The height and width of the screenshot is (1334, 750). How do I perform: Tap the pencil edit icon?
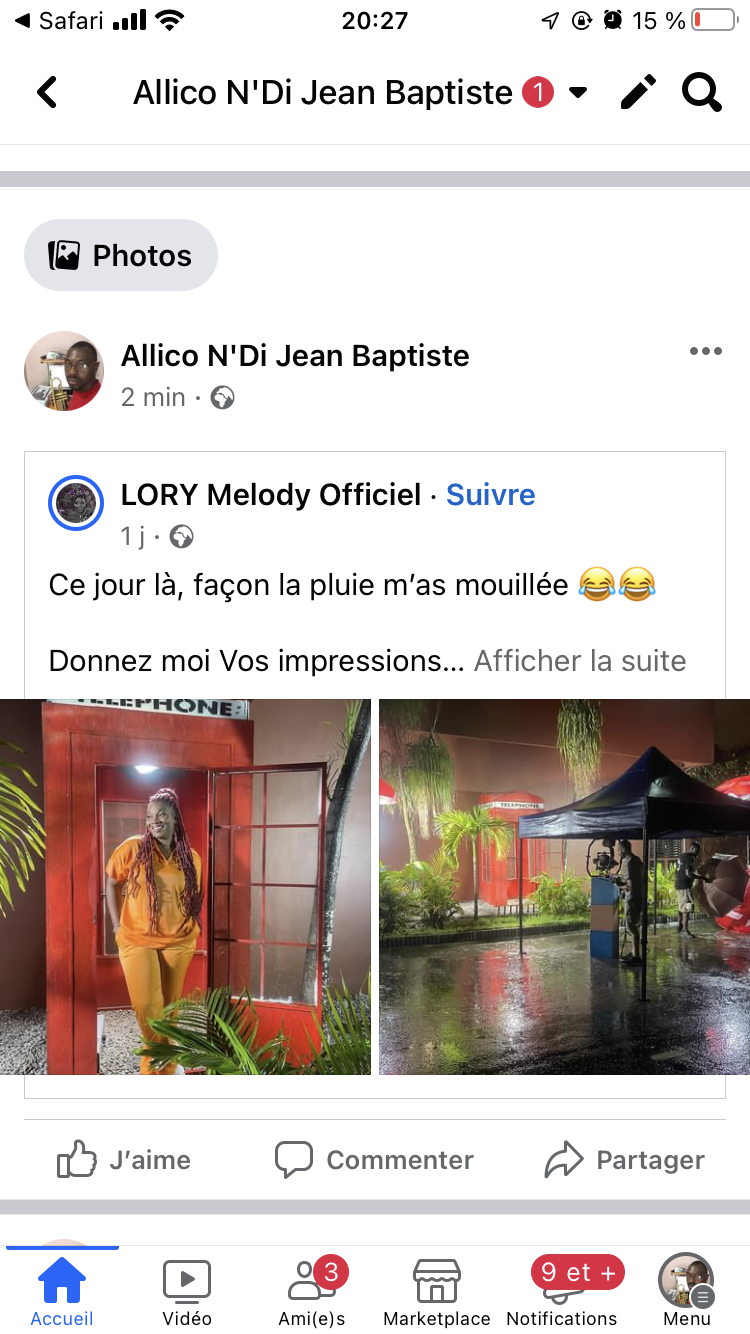[x=638, y=93]
